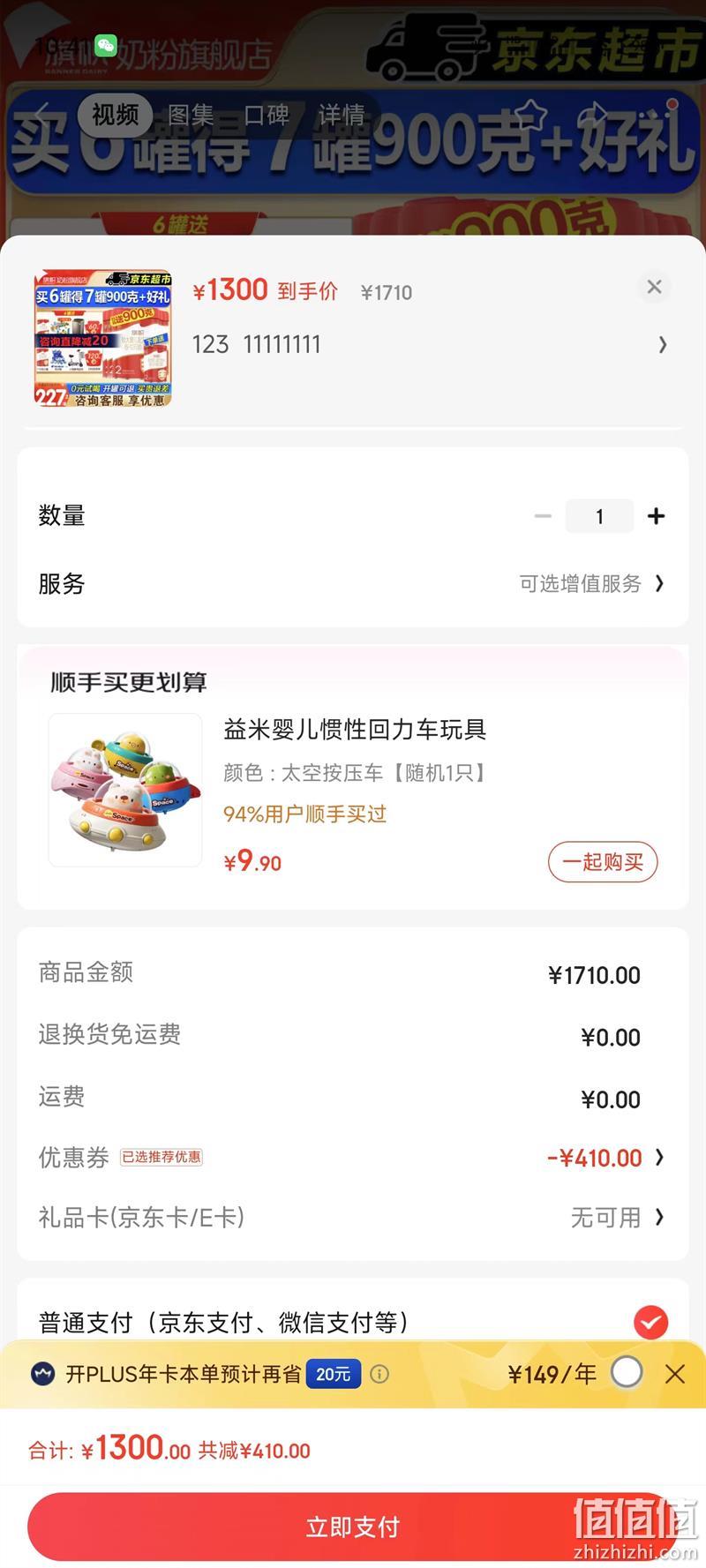The height and width of the screenshot is (1568, 706).
Task: Dismiss the PLUS yearly card banner
Action: (675, 1373)
